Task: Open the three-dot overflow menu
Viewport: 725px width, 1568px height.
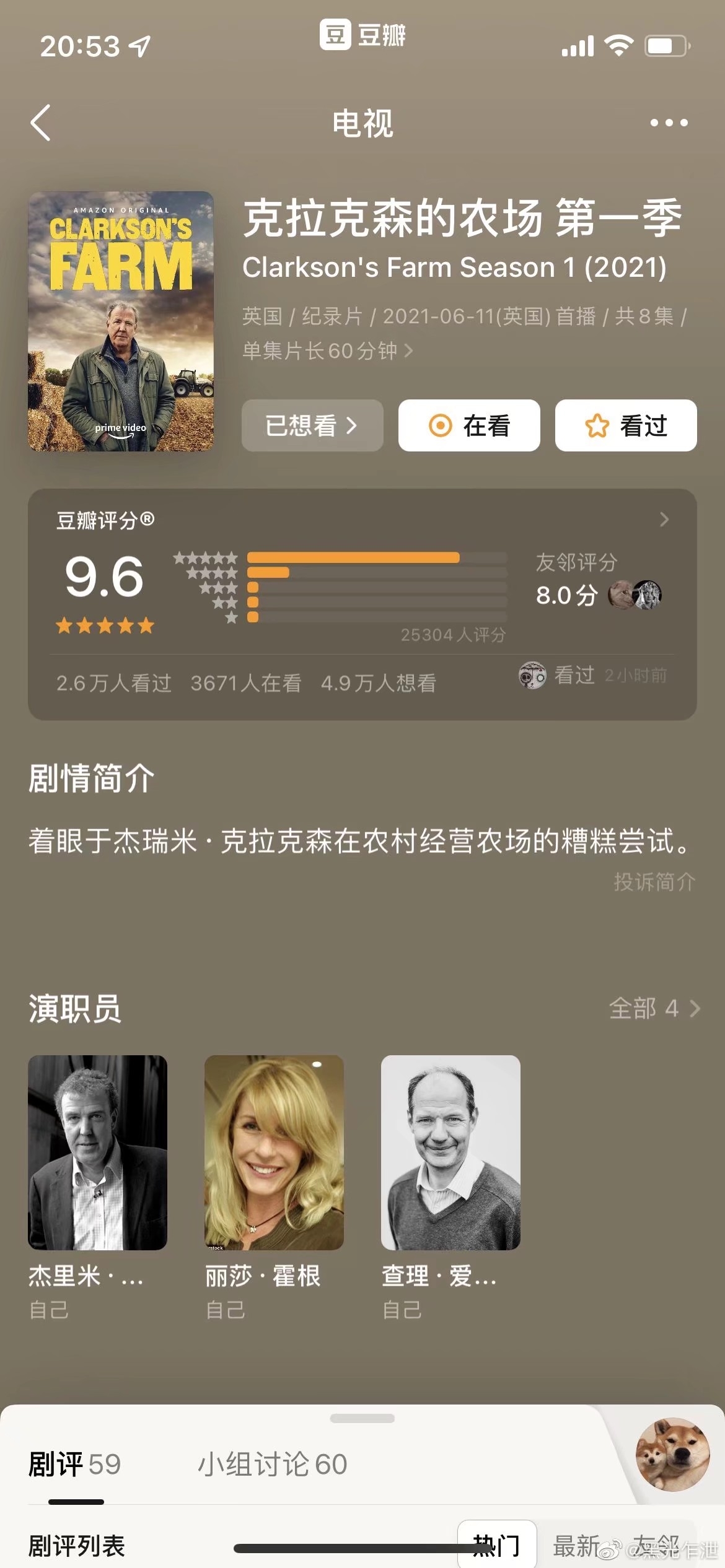Action: (669, 123)
